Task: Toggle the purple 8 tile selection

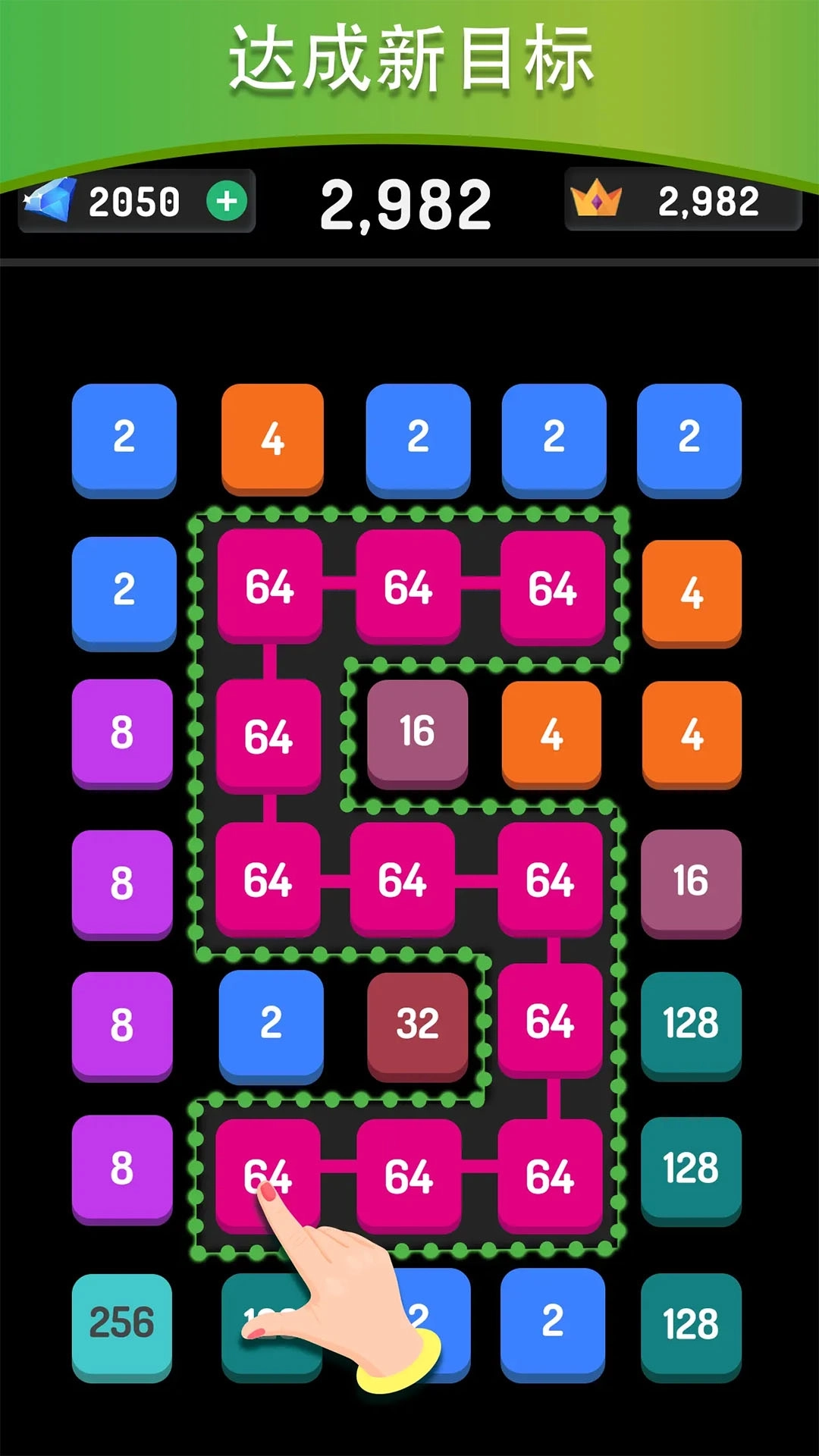Action: 124,730
